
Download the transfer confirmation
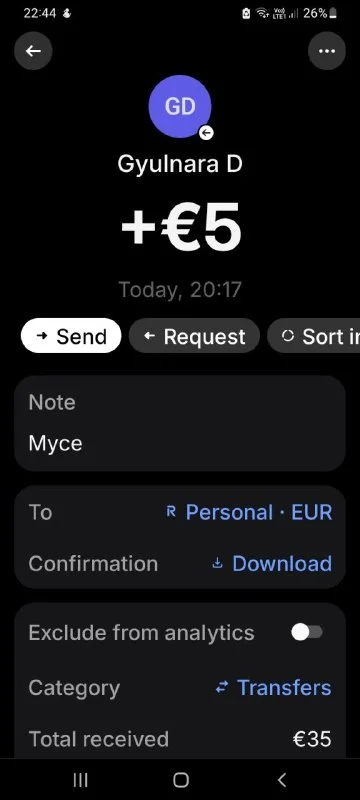click(272, 563)
